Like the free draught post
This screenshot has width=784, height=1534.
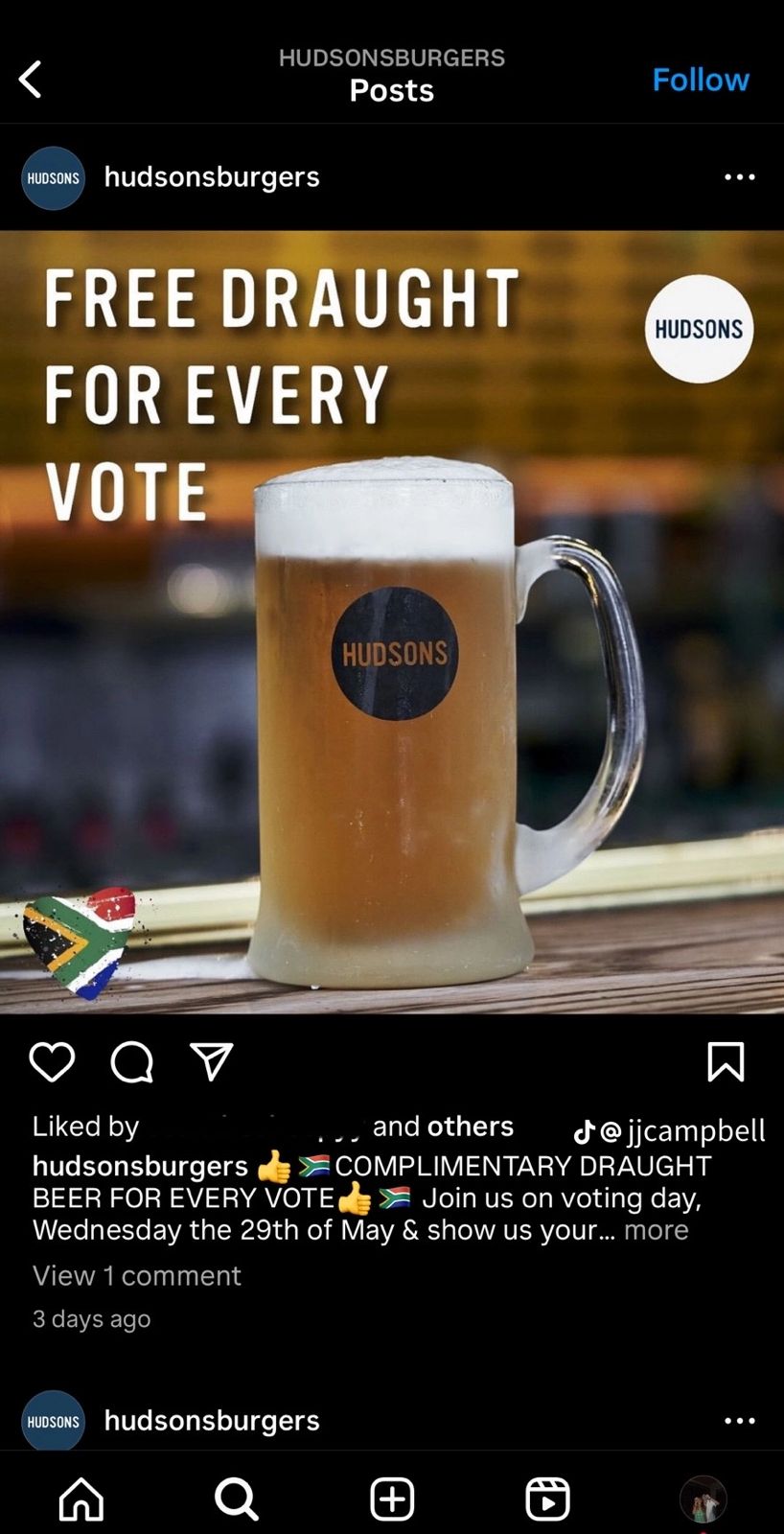point(52,1062)
